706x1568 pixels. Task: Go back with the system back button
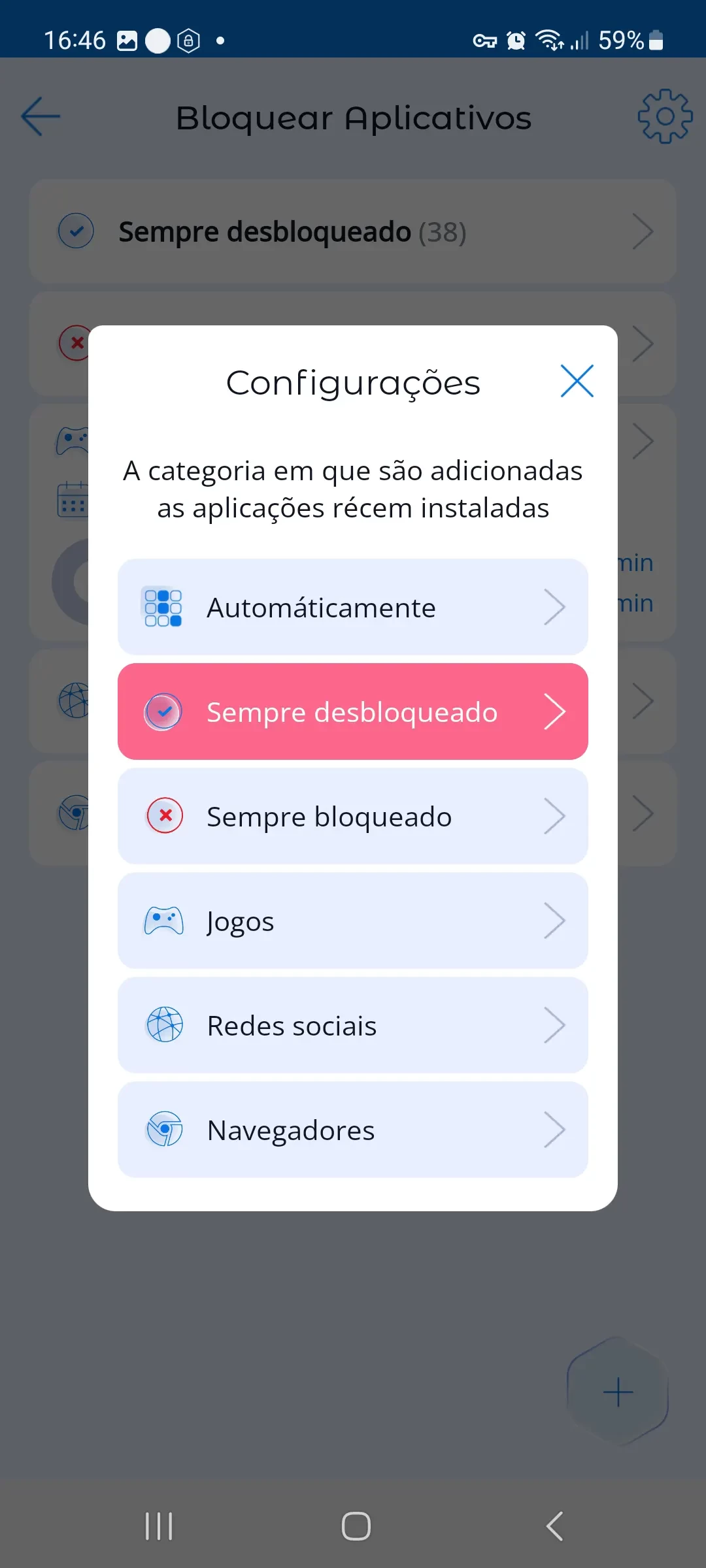554,1527
